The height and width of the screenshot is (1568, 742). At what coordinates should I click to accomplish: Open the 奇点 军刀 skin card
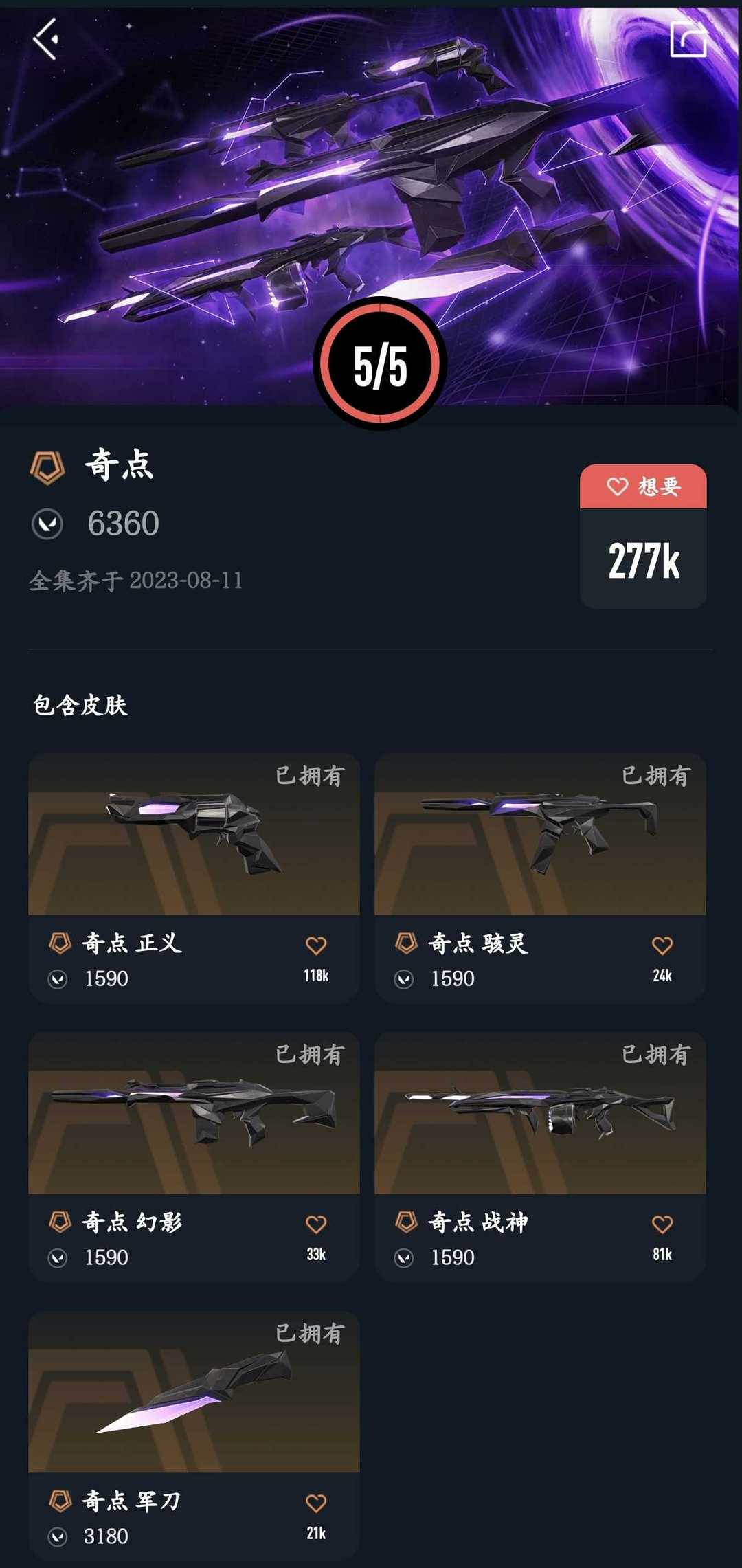click(x=194, y=1436)
